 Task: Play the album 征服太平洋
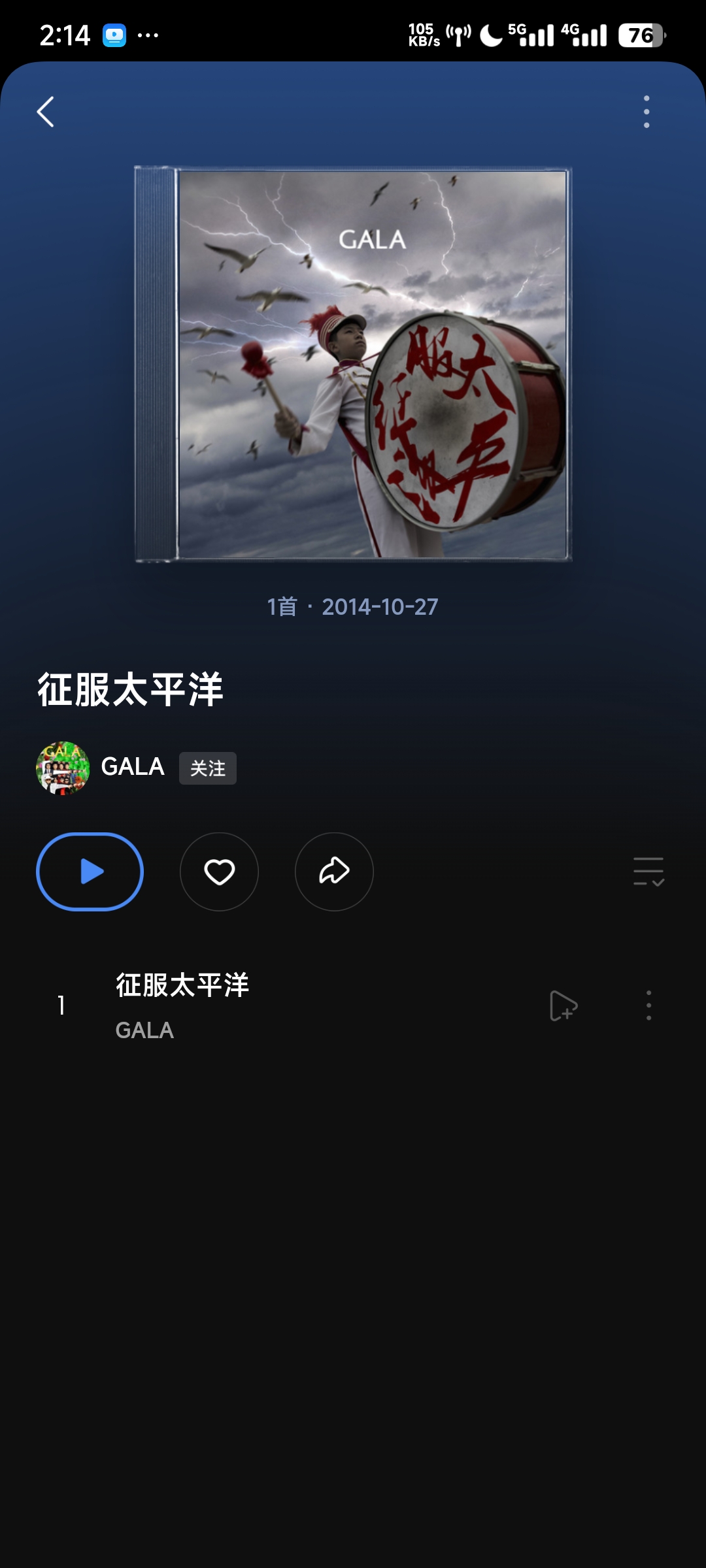90,872
